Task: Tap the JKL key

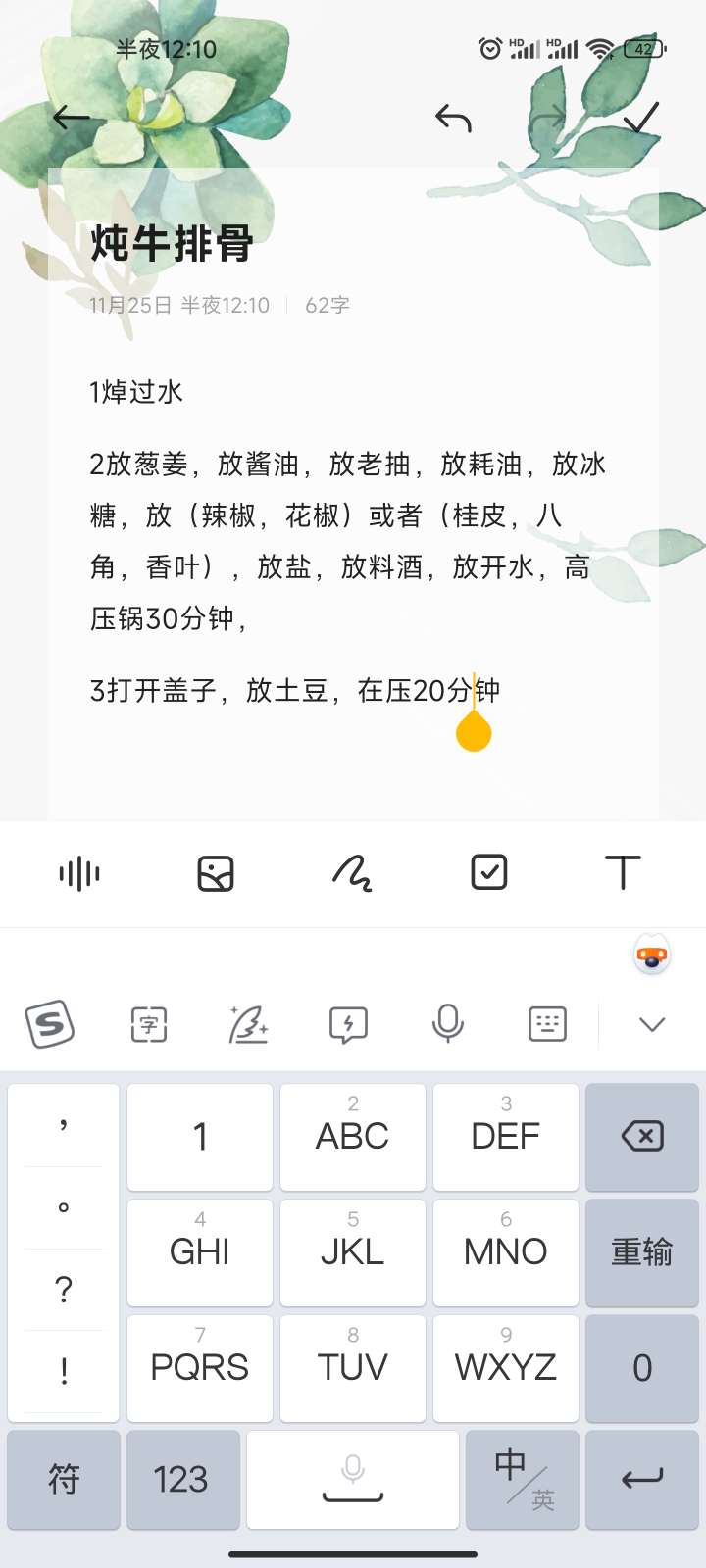Action: click(x=353, y=1252)
